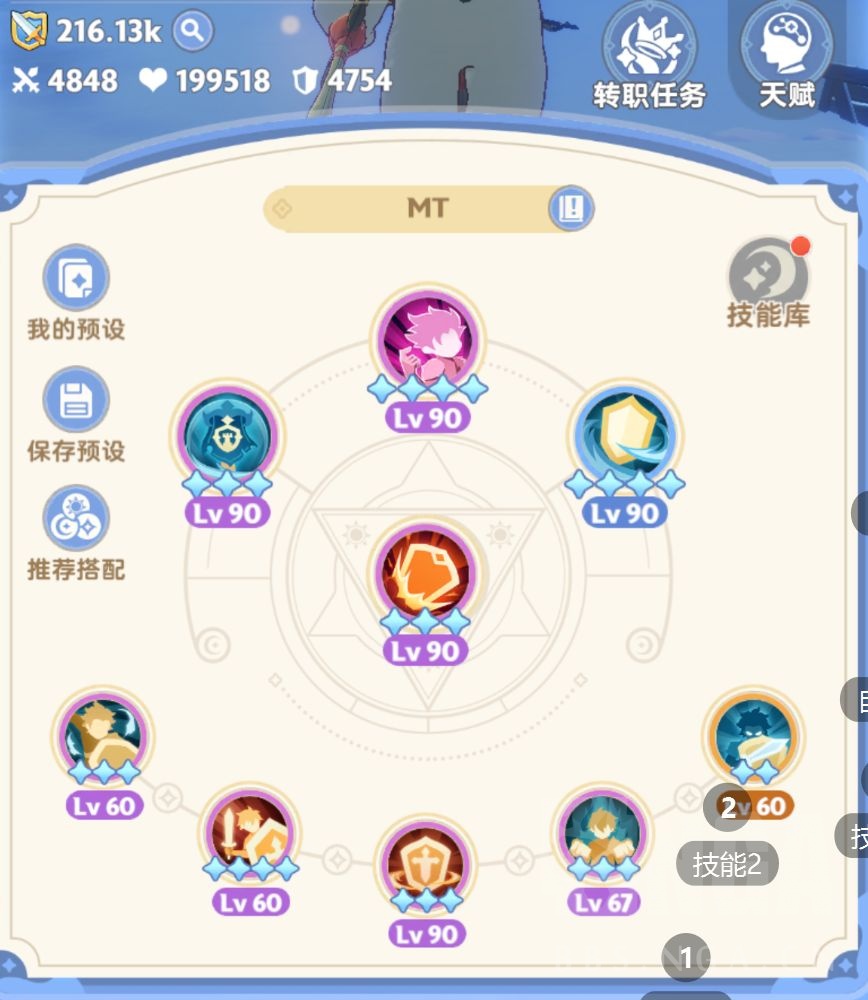The image size is (868, 1000).
Task: Open the 技能库 skill library
Action: pyautogui.click(x=768, y=282)
